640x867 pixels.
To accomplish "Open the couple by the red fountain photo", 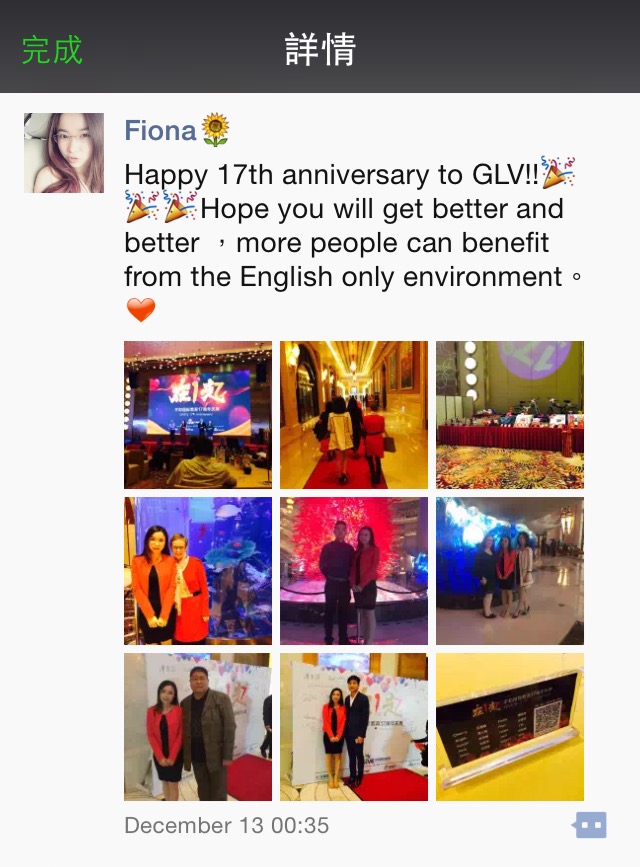I will (x=354, y=571).
